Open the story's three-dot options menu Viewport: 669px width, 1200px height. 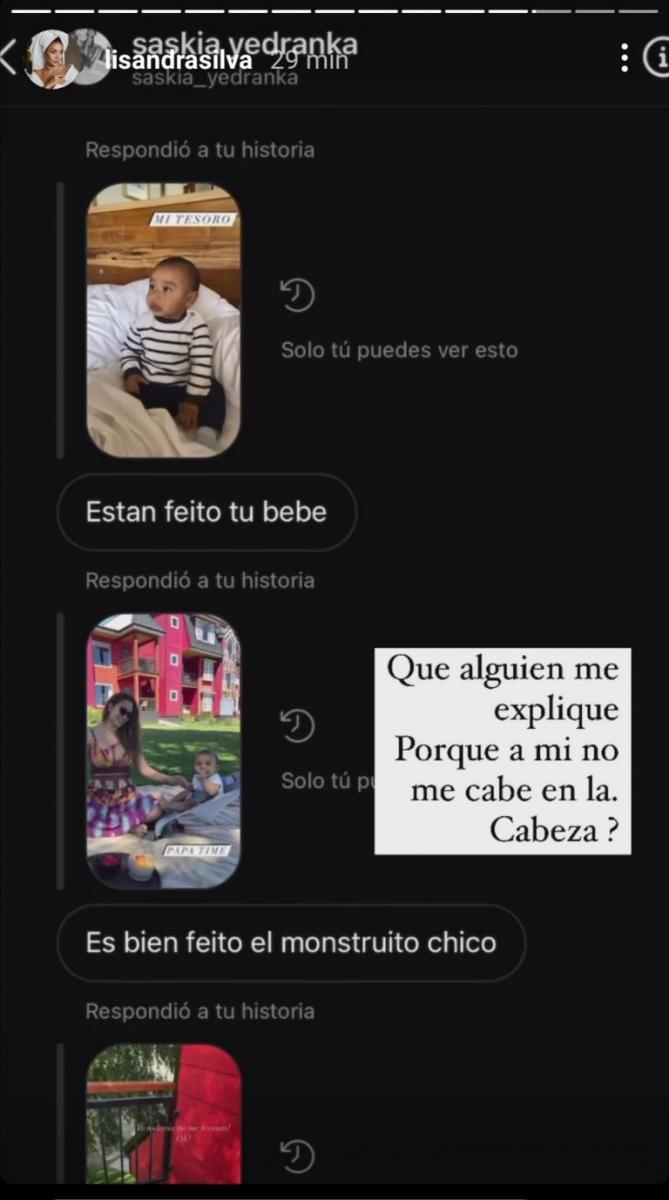pos(625,57)
